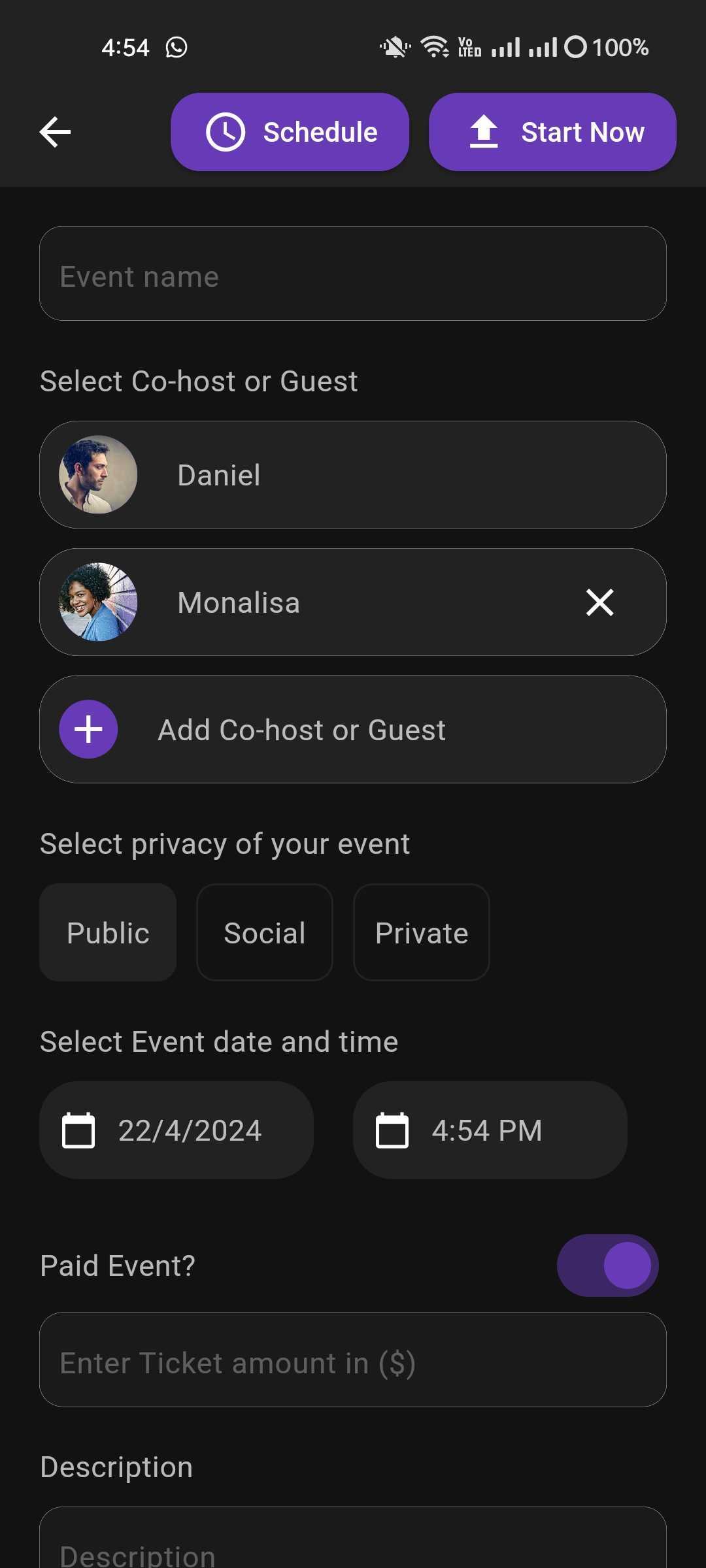This screenshot has width=706, height=1568.
Task: Click the calendar icon next to the date
Action: point(78,1130)
